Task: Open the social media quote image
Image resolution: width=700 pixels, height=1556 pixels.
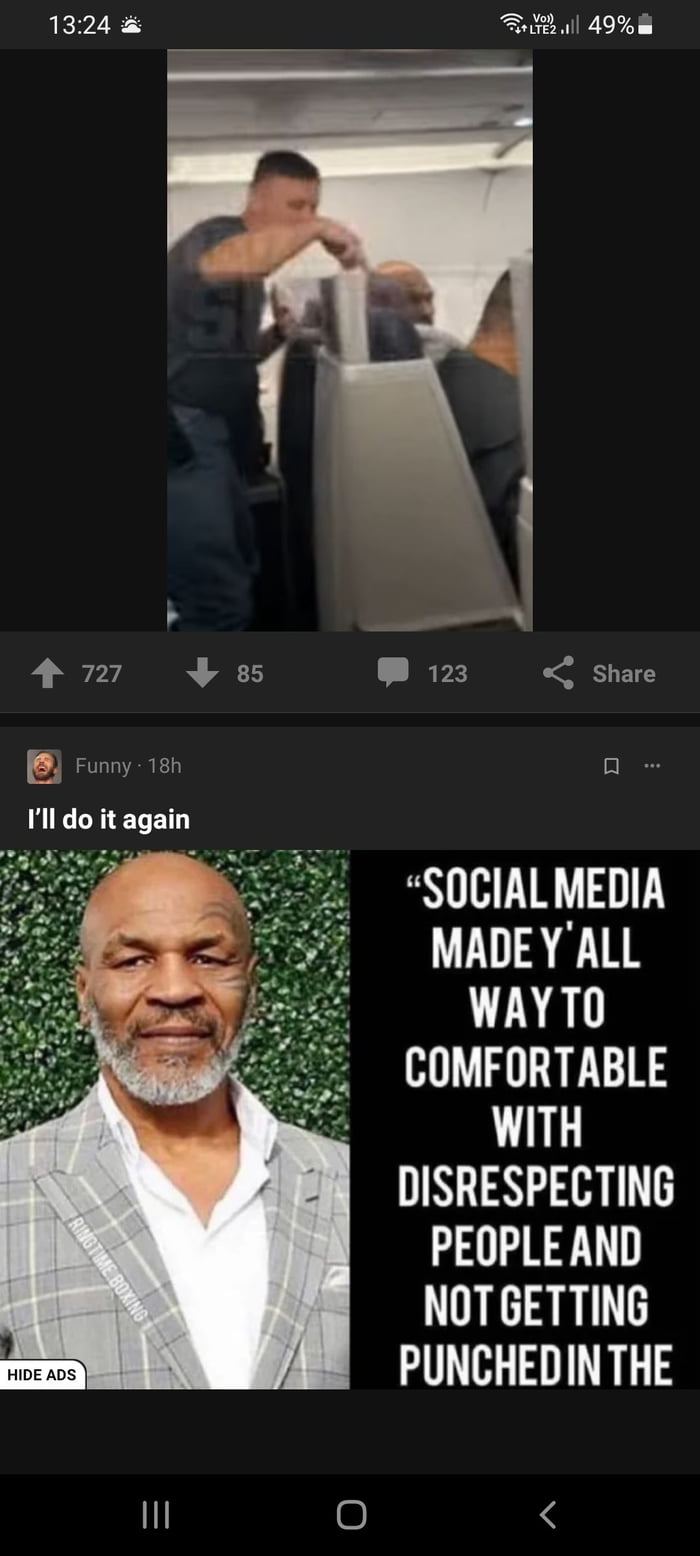Action: 349,1118
